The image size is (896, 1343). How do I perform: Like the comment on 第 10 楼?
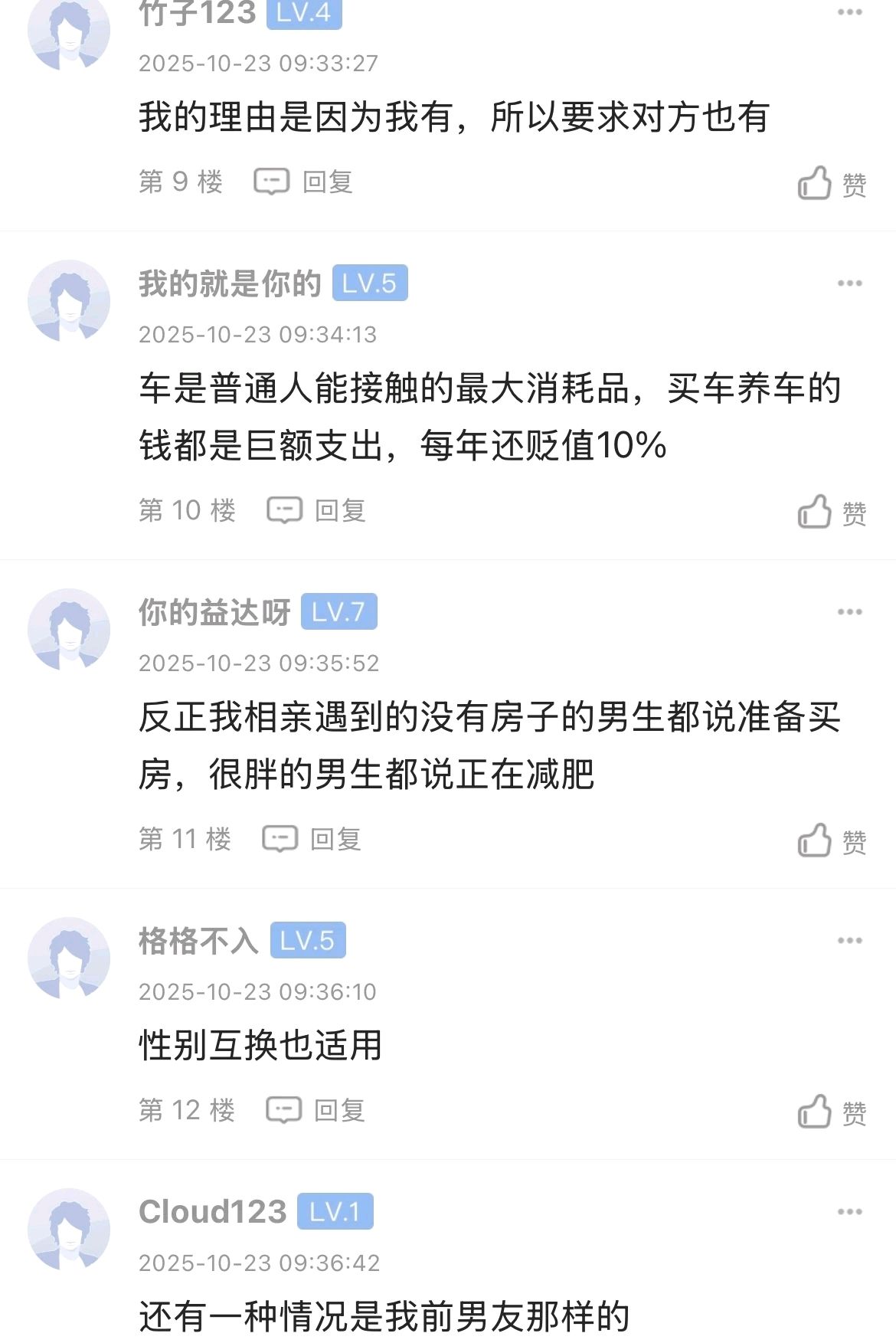831,513
